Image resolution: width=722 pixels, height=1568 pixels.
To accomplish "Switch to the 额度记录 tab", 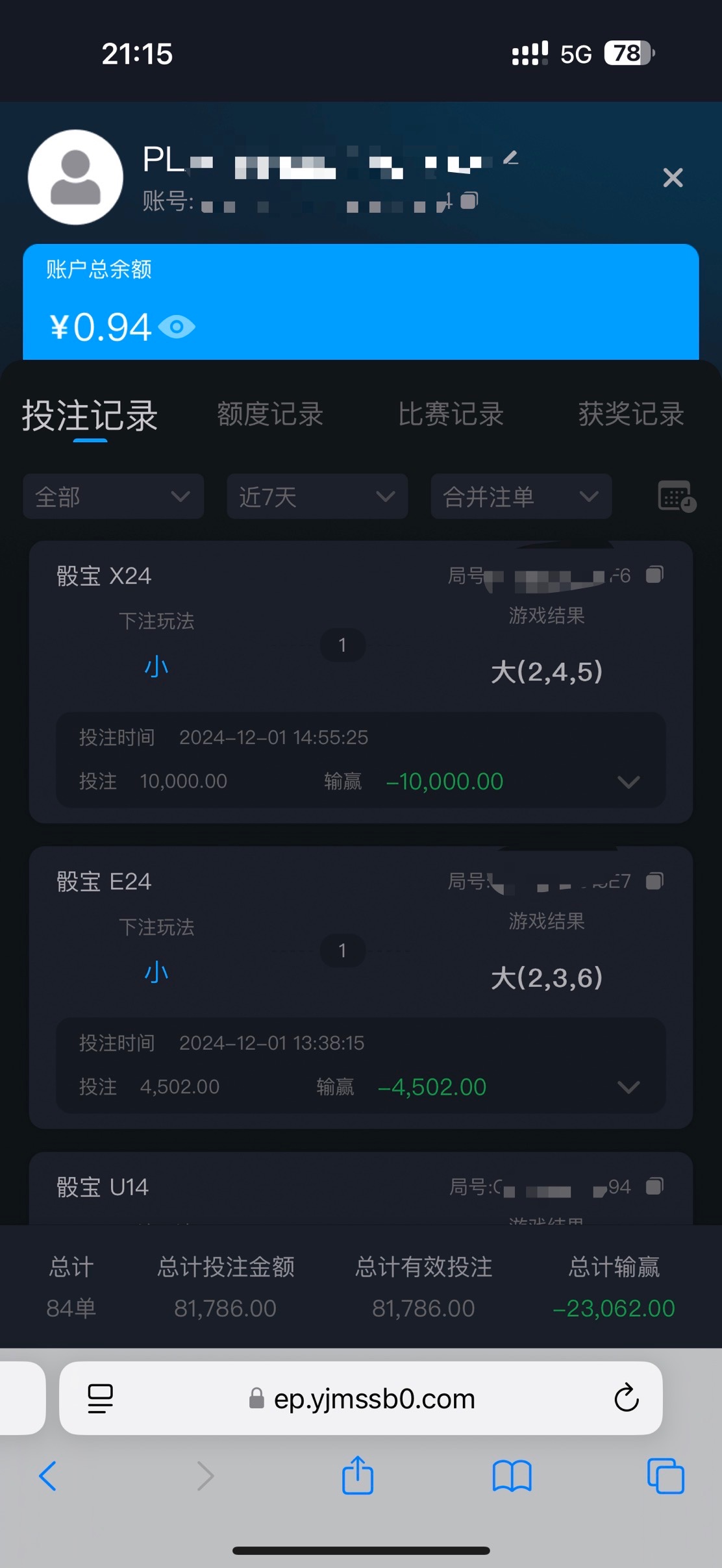I will click(270, 414).
